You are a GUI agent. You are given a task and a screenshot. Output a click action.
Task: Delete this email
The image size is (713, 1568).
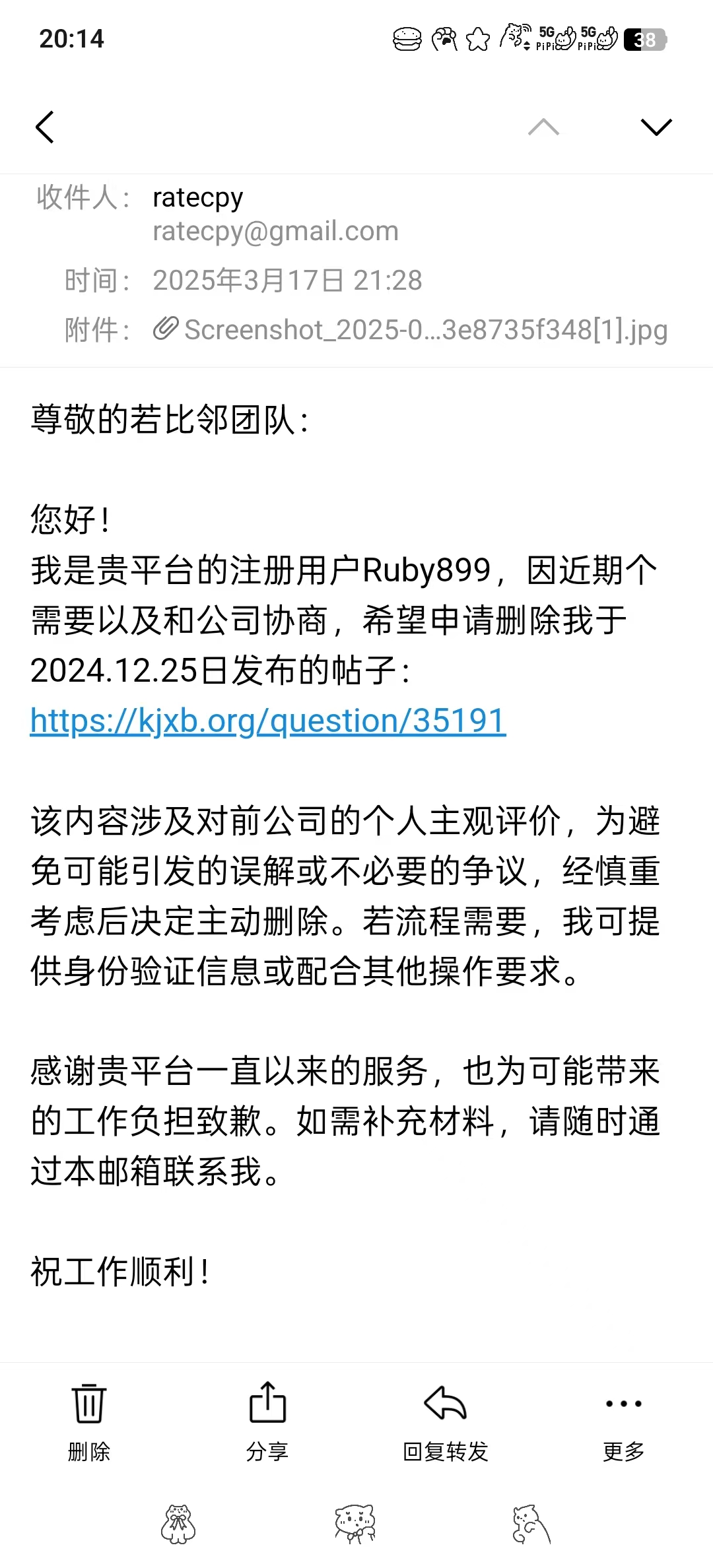[89, 1420]
